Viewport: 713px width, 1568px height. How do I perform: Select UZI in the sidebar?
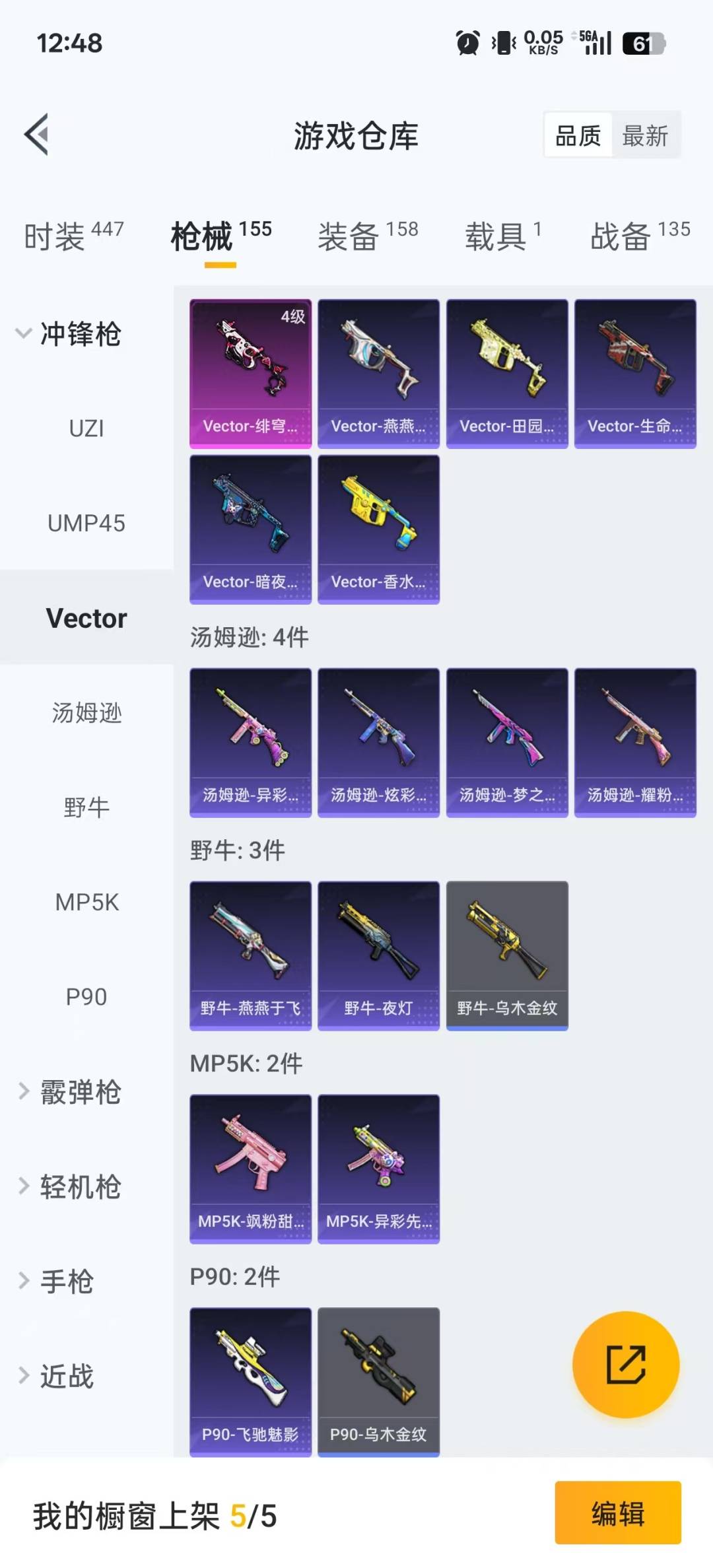click(86, 428)
